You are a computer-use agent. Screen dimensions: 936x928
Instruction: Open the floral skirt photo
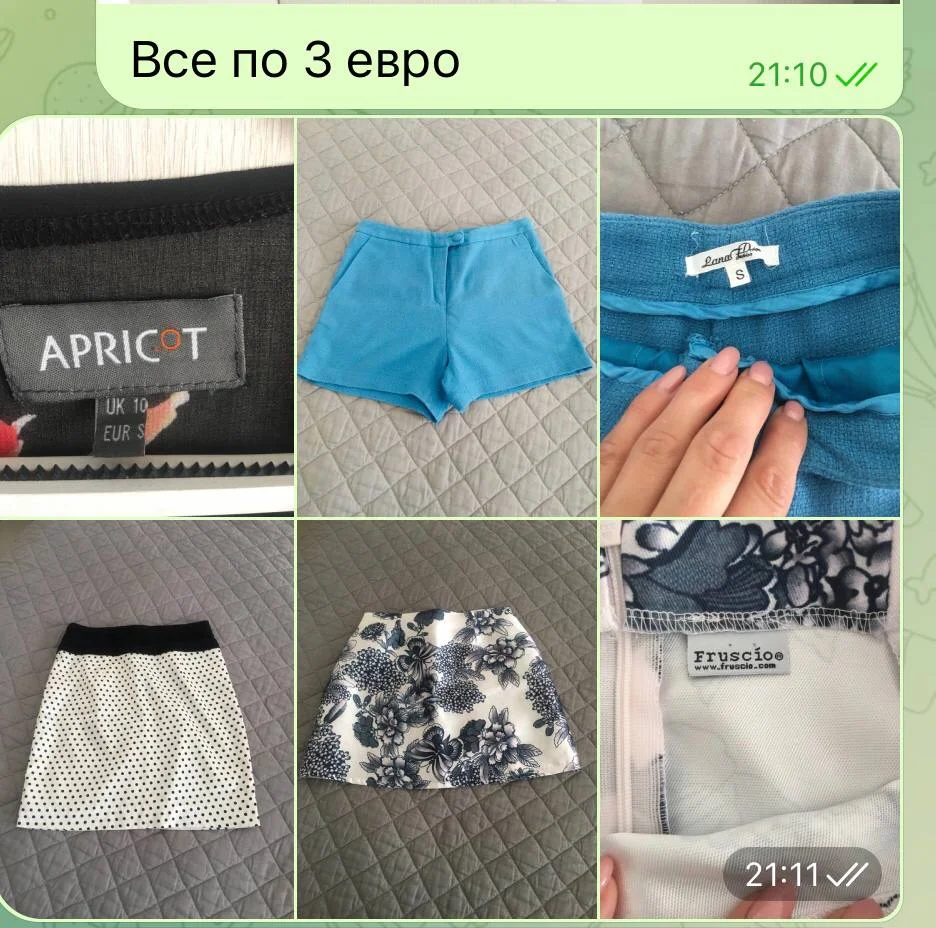[446, 718]
